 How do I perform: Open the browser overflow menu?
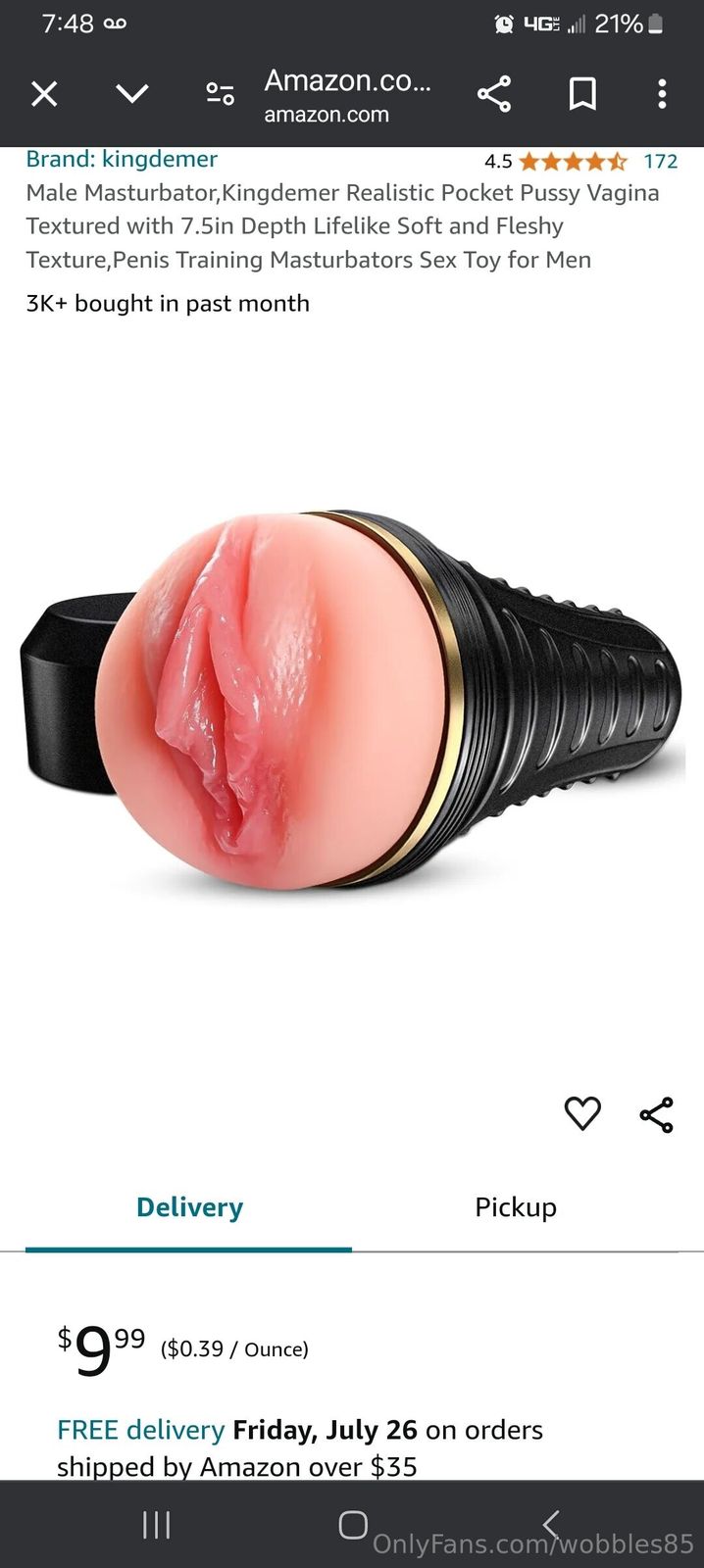click(662, 94)
